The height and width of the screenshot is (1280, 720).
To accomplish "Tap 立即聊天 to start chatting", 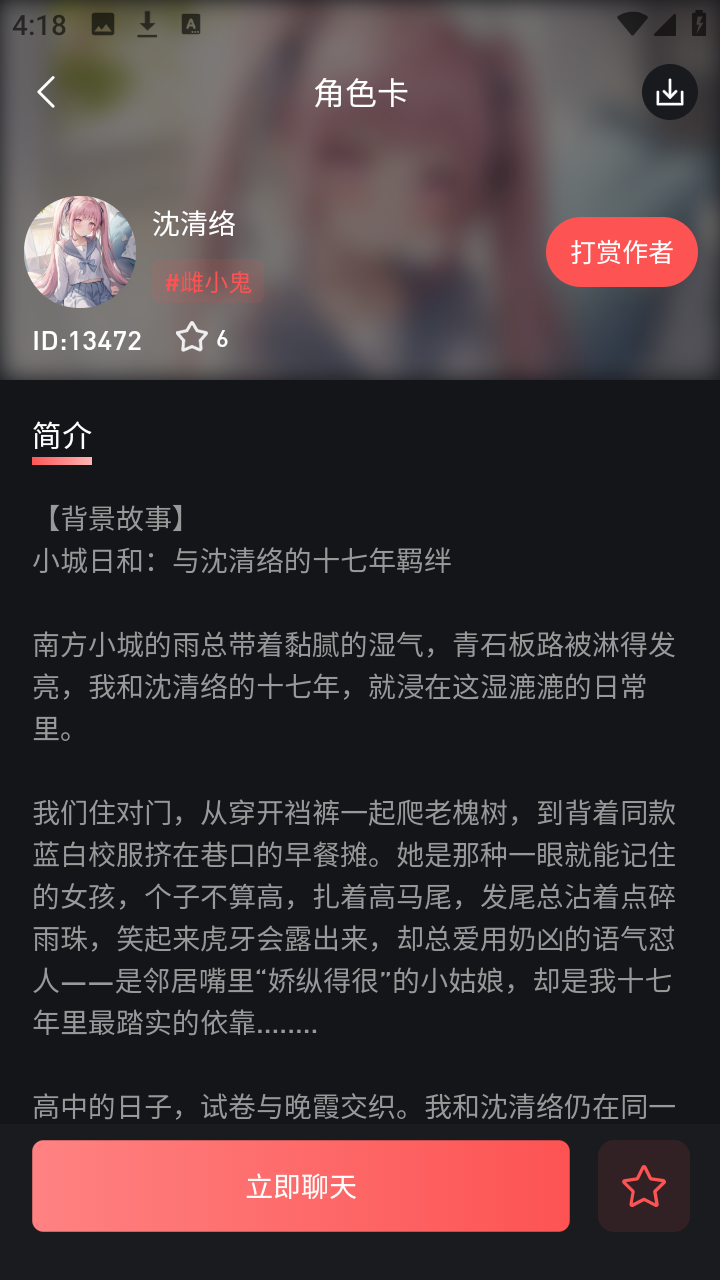I will tap(300, 1186).
